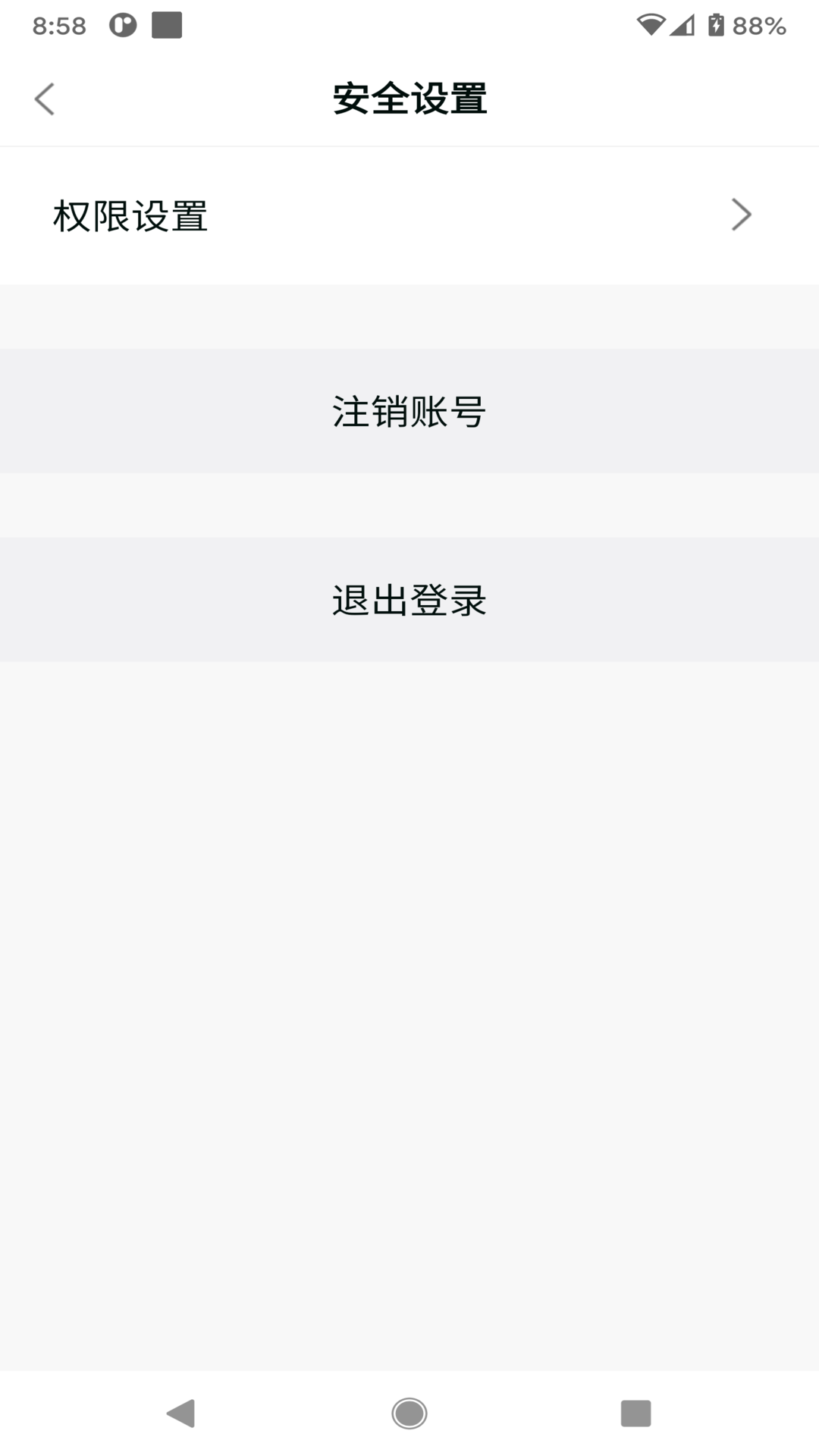Viewport: 819px width, 1456px height.
Task: Open 权限设置 permission settings
Action: 409,215
